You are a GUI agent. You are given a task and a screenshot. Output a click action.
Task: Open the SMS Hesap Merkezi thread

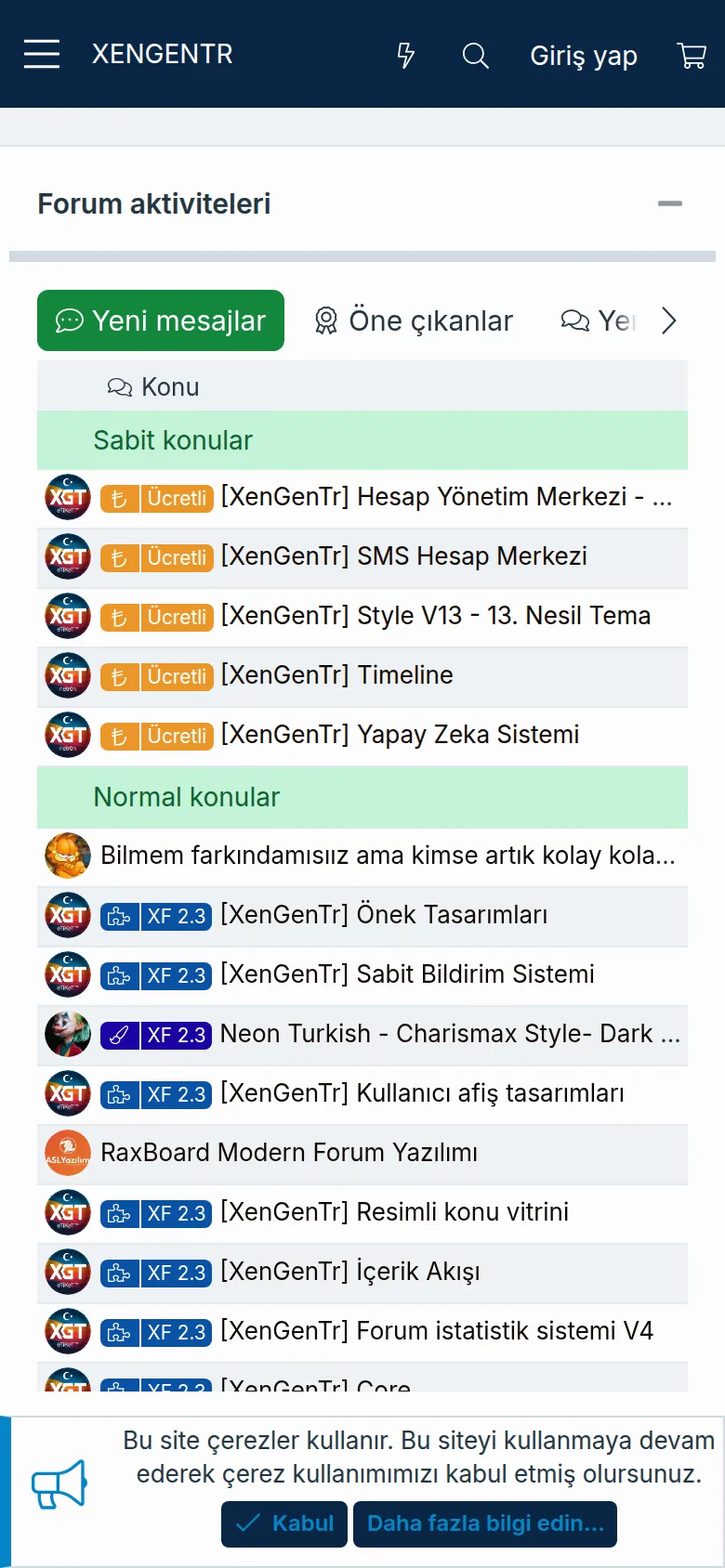[403, 556]
